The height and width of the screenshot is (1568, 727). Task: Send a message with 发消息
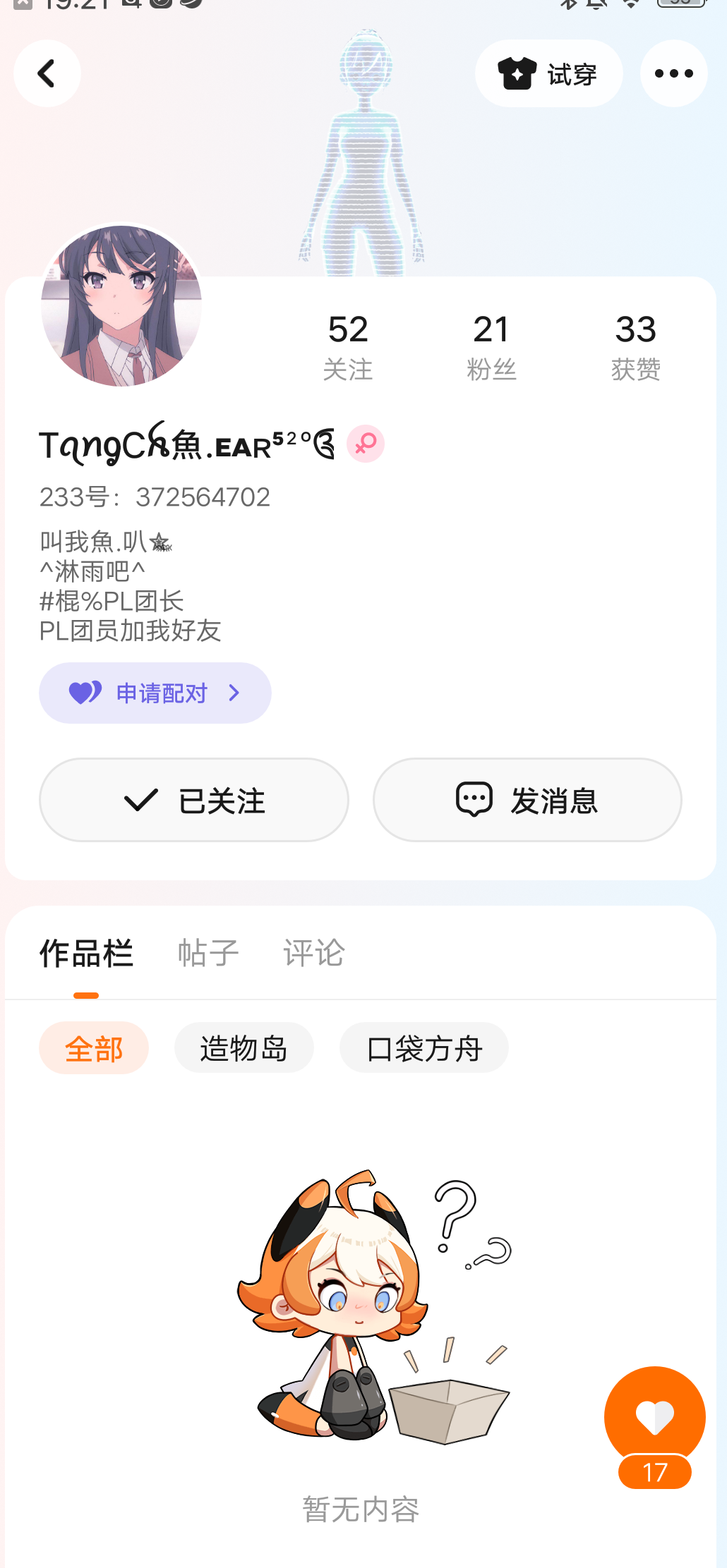tap(527, 800)
